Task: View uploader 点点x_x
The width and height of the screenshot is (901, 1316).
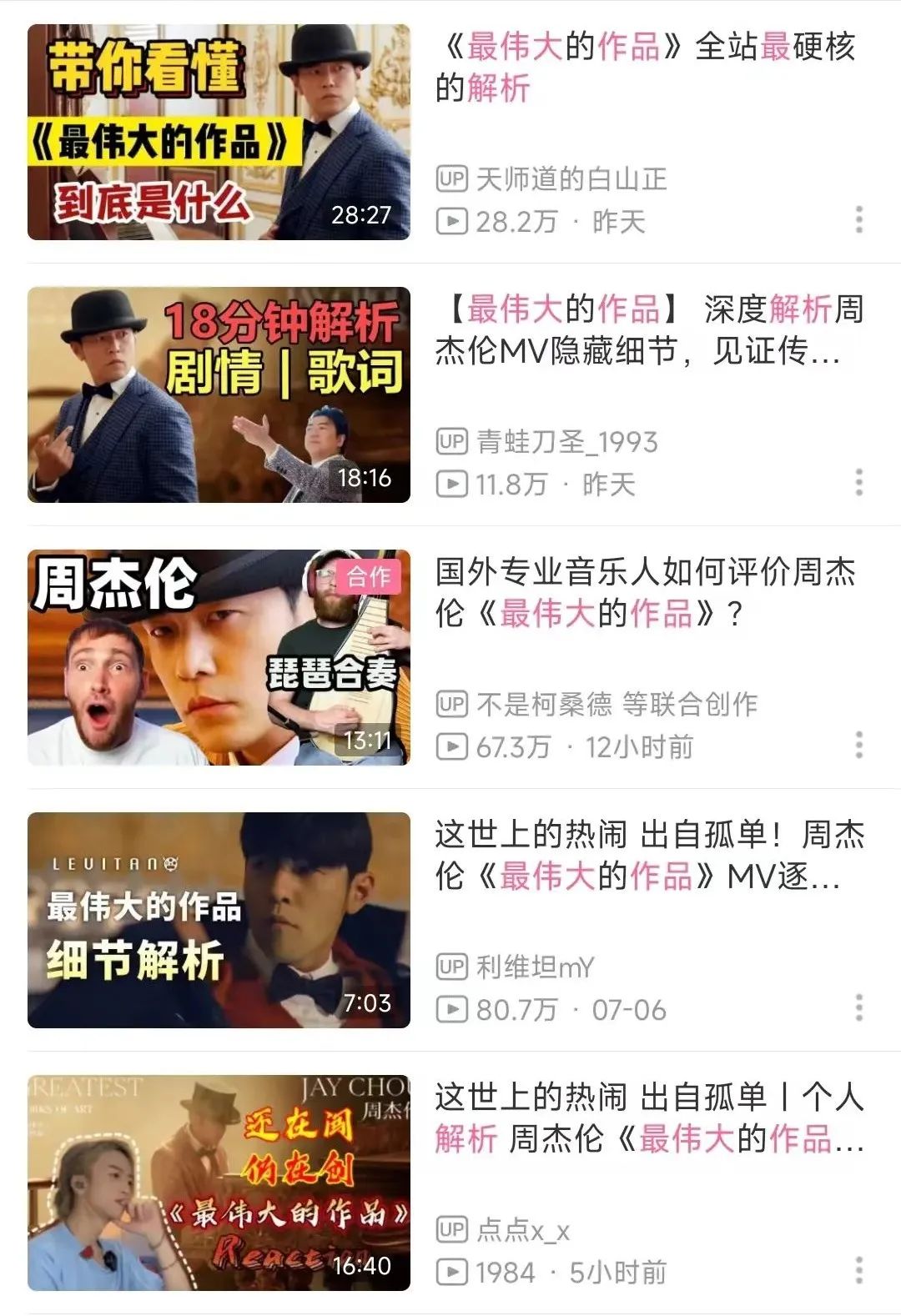Action: click(x=522, y=1230)
